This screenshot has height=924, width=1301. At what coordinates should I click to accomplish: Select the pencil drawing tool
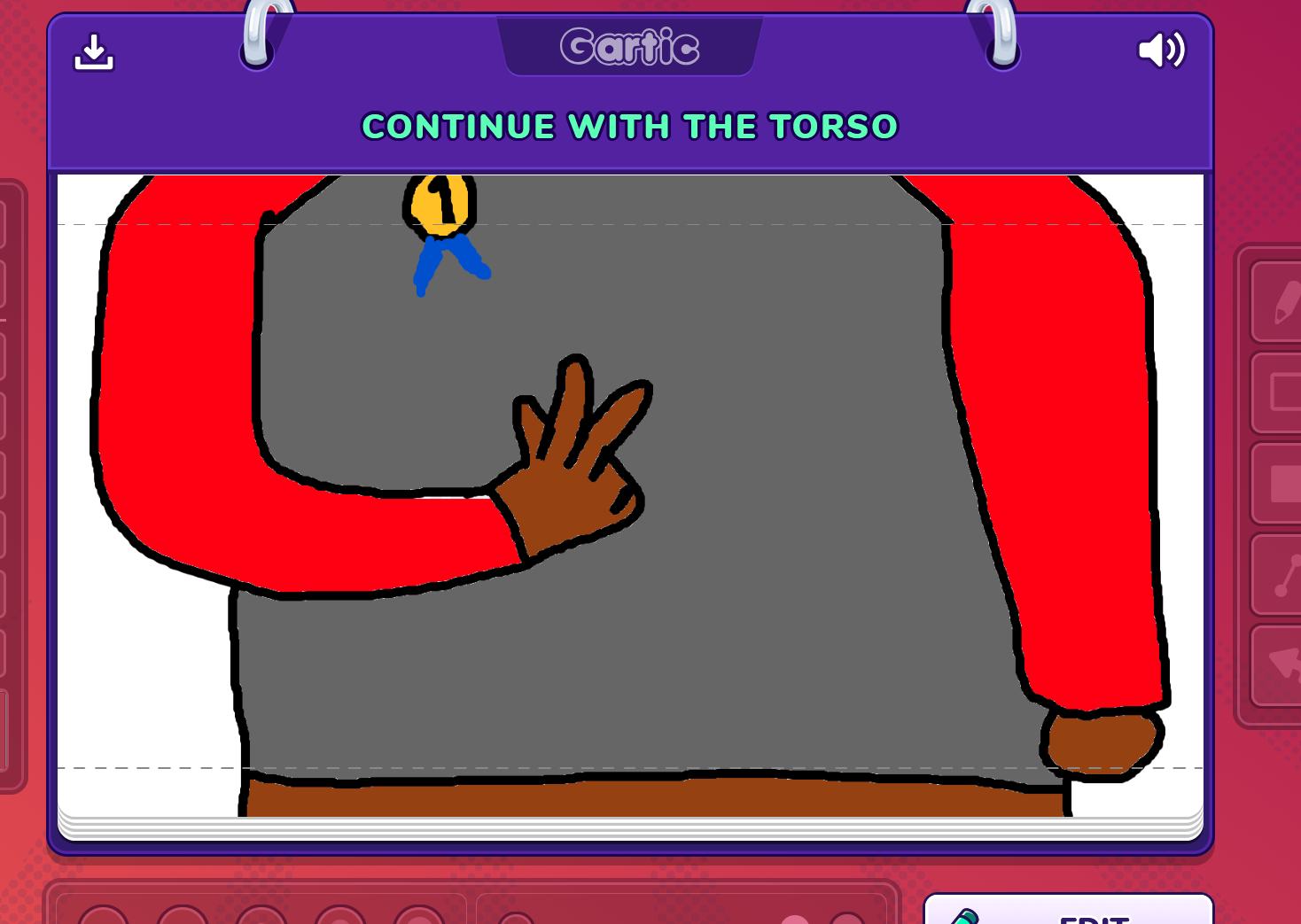1280,302
